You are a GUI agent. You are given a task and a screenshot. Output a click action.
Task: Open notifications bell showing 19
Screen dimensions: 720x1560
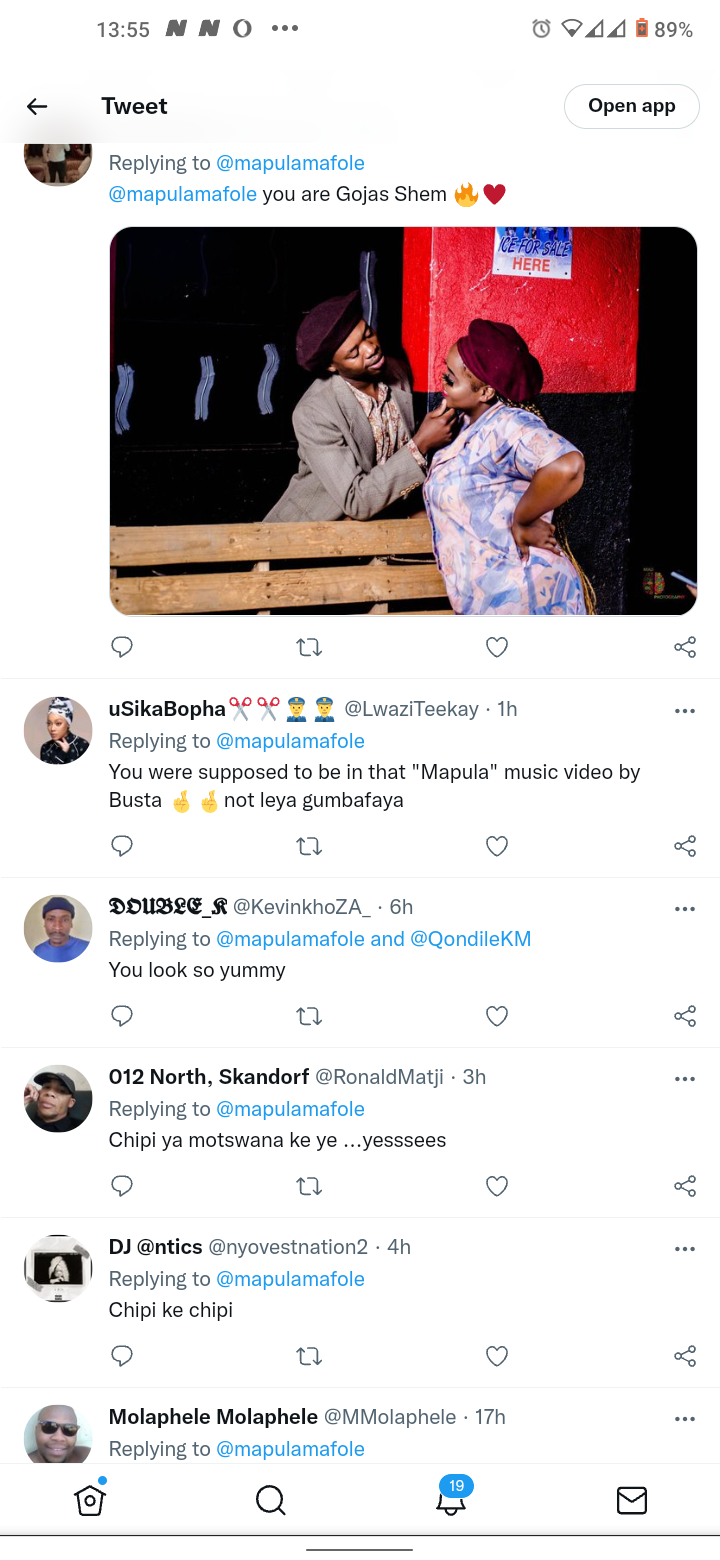(x=452, y=1497)
